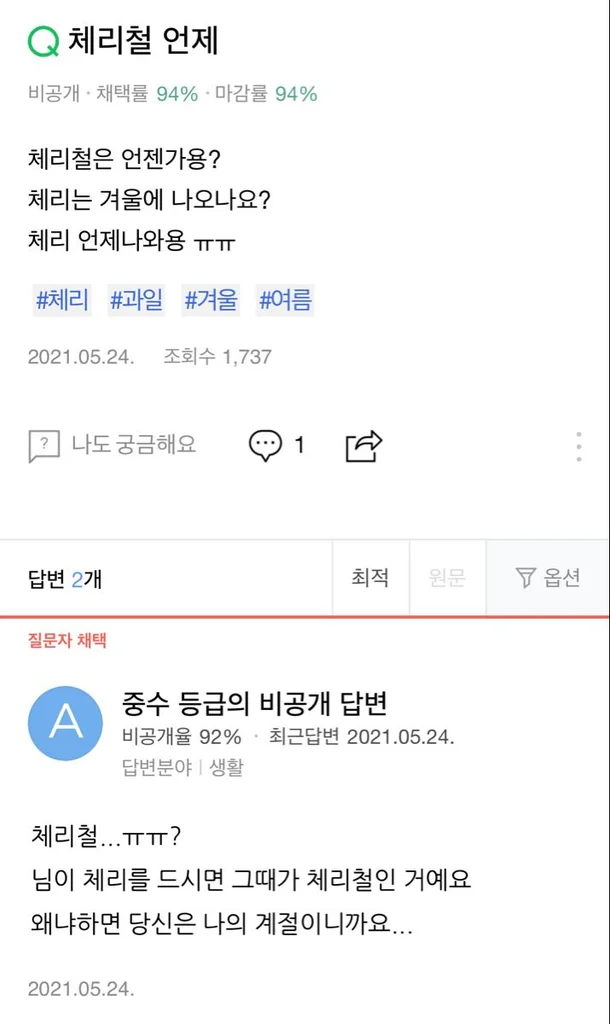Select the #겨울 hashtag

coord(211,299)
